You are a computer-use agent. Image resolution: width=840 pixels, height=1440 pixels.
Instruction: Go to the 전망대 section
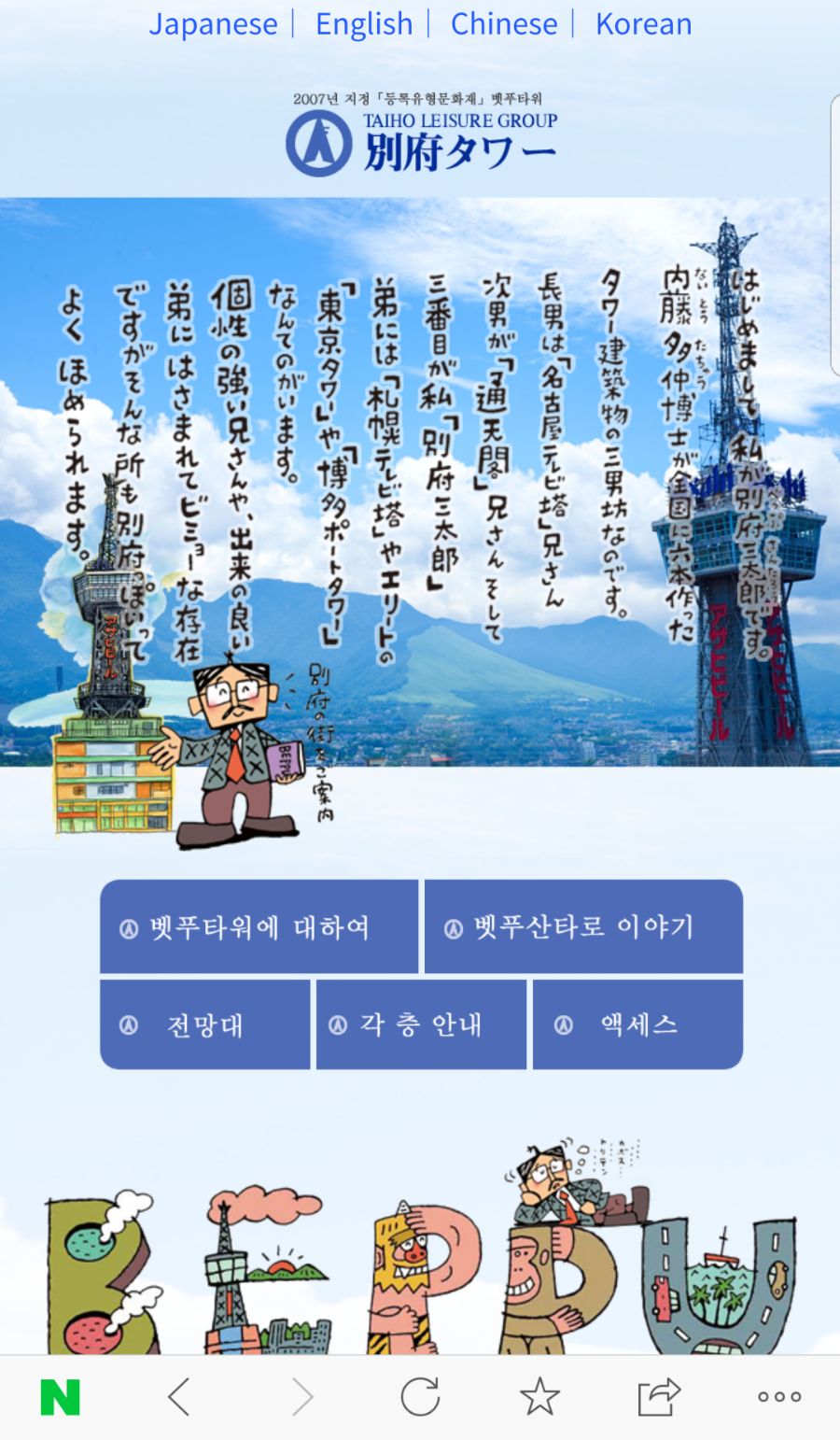204,1025
